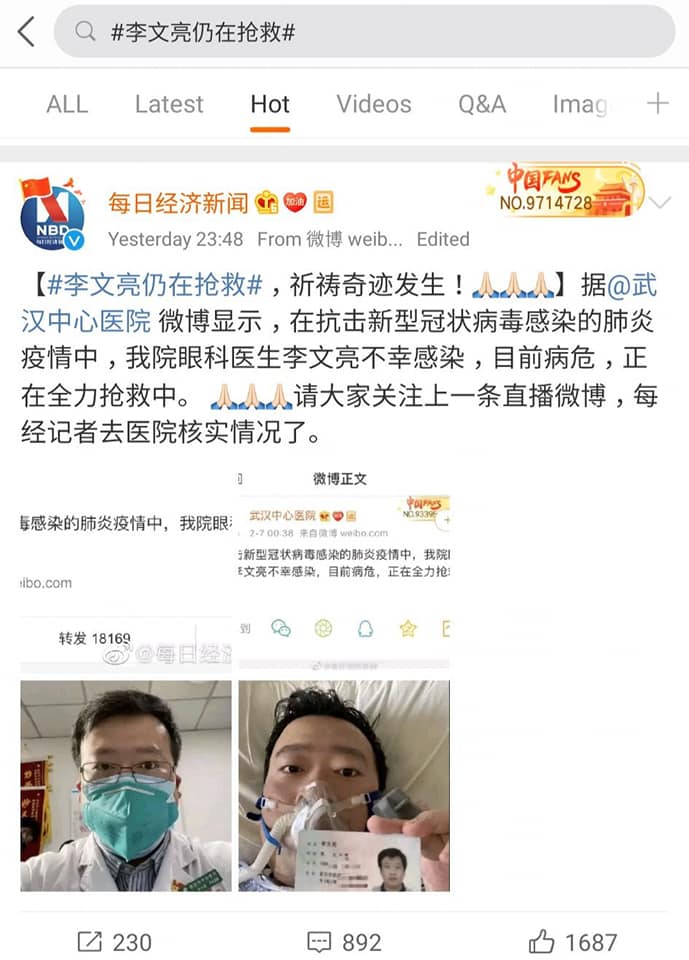
Task: Open the 每日经济新闻 account name
Action: pyautogui.click(x=178, y=203)
